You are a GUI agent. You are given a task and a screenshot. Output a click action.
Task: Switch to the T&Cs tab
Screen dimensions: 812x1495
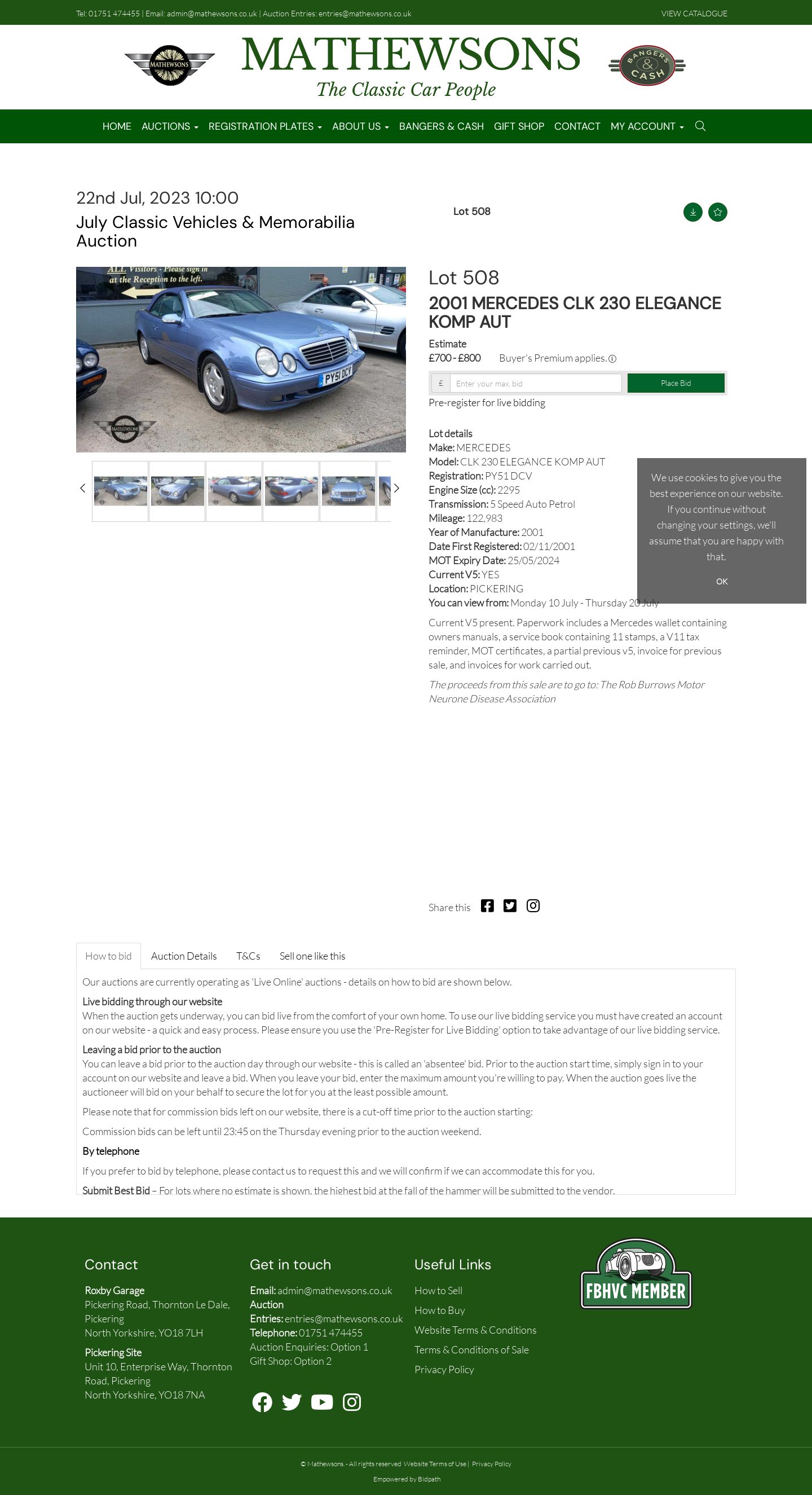coord(248,956)
